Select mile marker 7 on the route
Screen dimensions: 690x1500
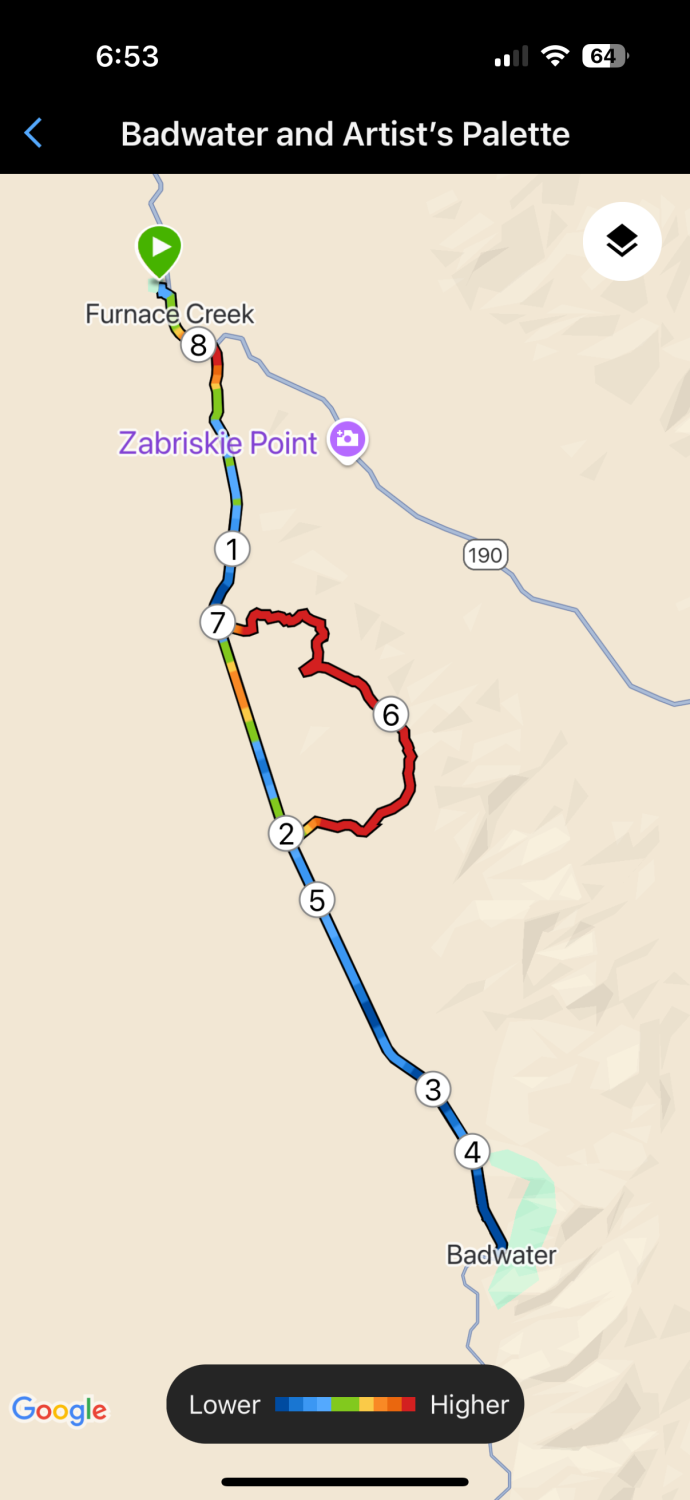point(217,623)
